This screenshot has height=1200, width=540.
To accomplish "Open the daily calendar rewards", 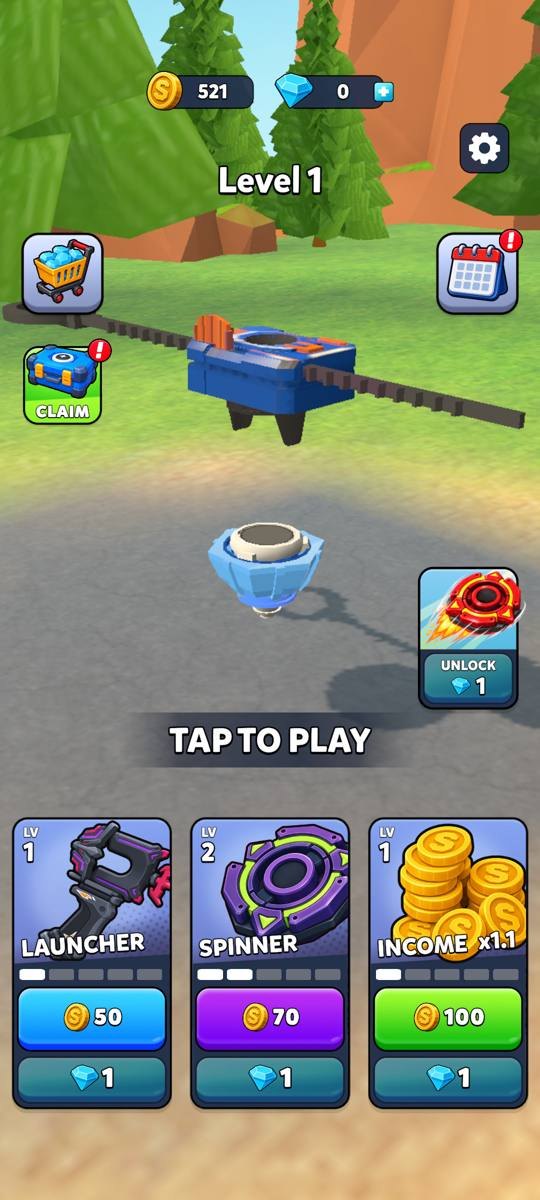I will click(477, 273).
